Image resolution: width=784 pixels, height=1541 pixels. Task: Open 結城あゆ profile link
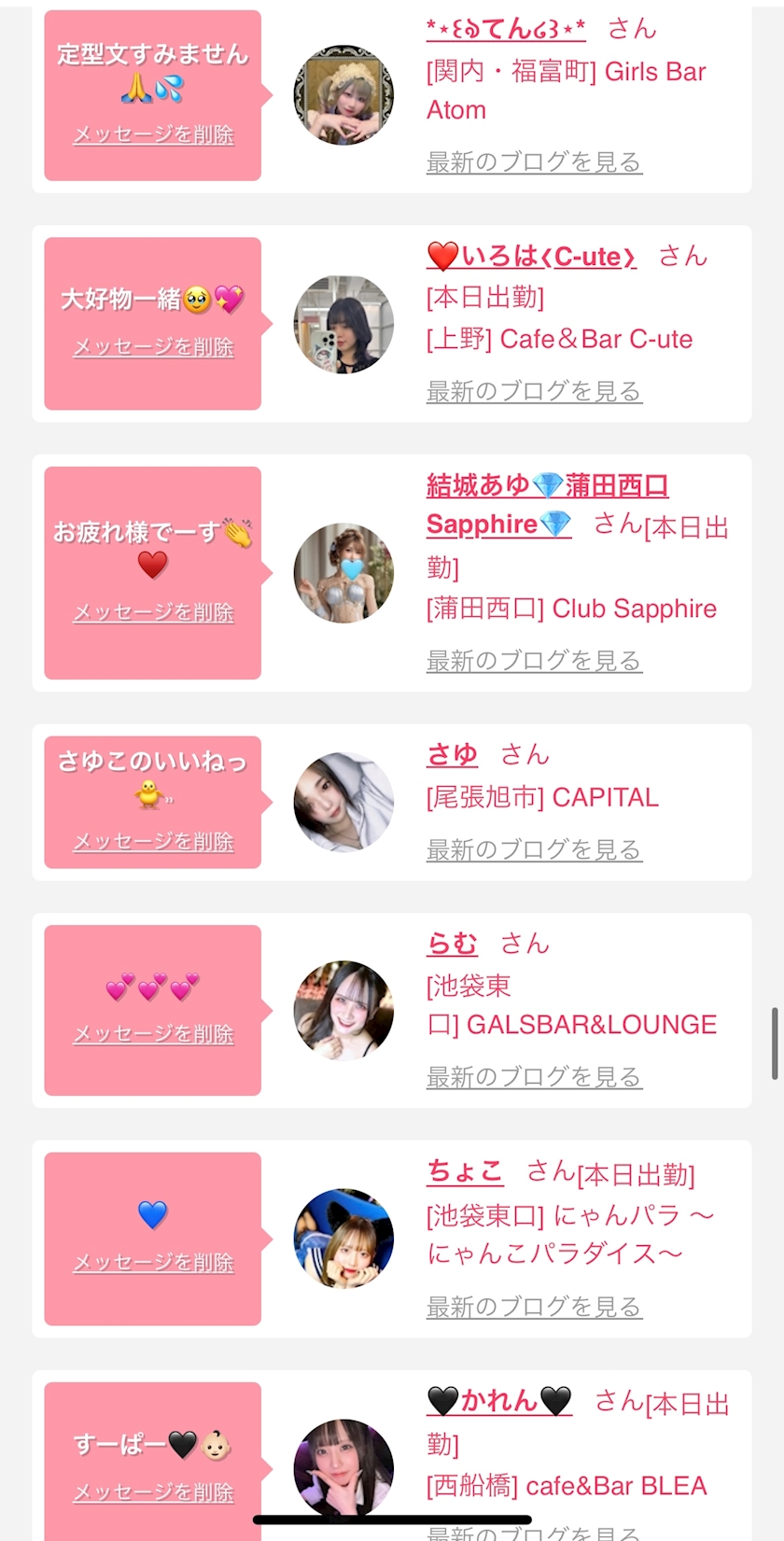coord(546,486)
